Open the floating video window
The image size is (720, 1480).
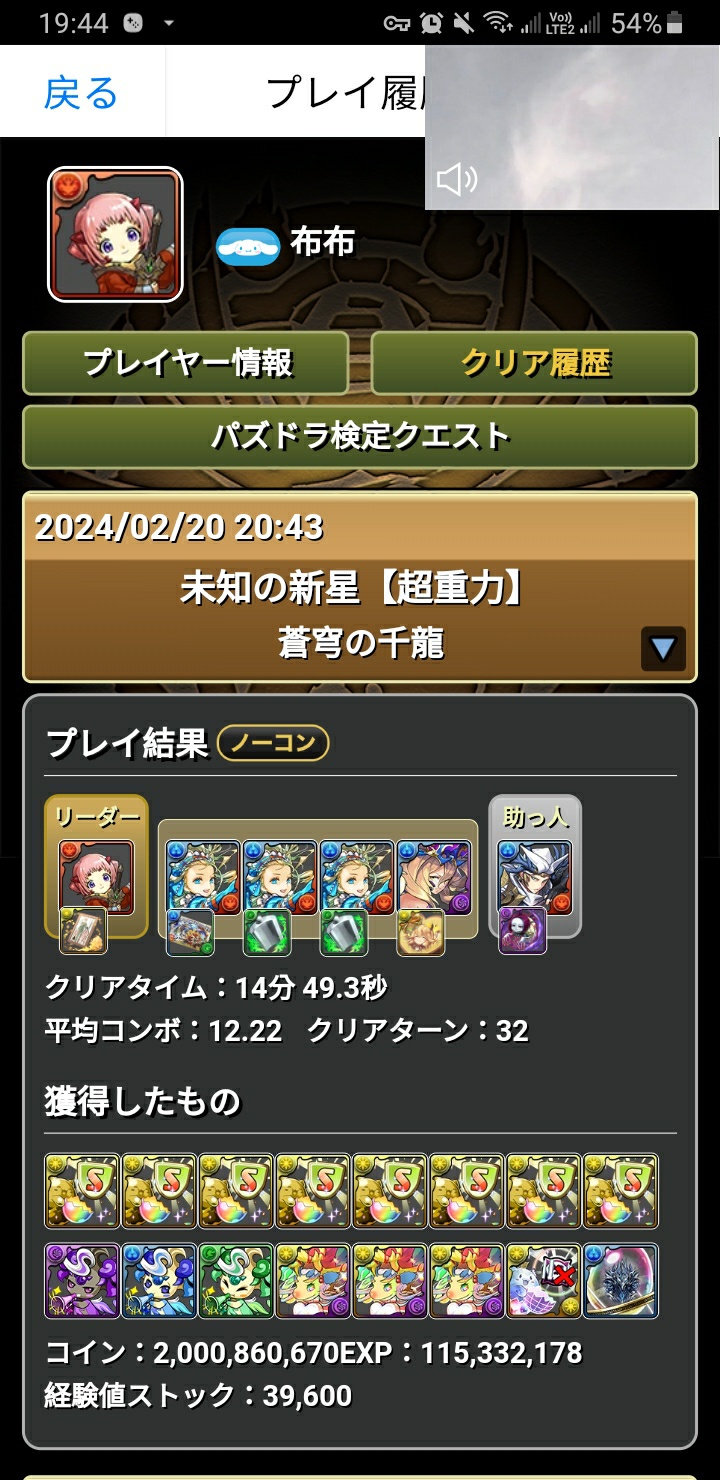pyautogui.click(x=572, y=127)
